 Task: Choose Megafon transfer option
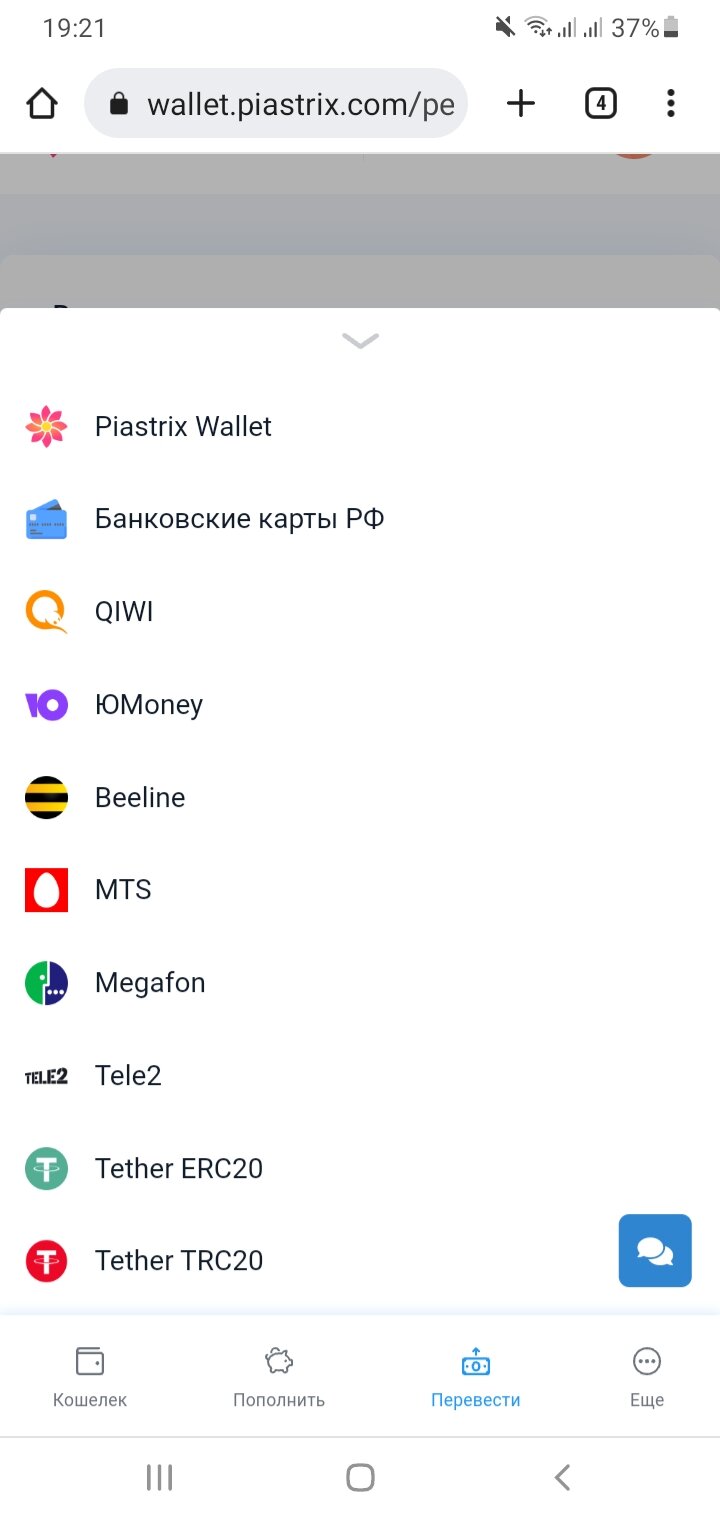point(360,983)
